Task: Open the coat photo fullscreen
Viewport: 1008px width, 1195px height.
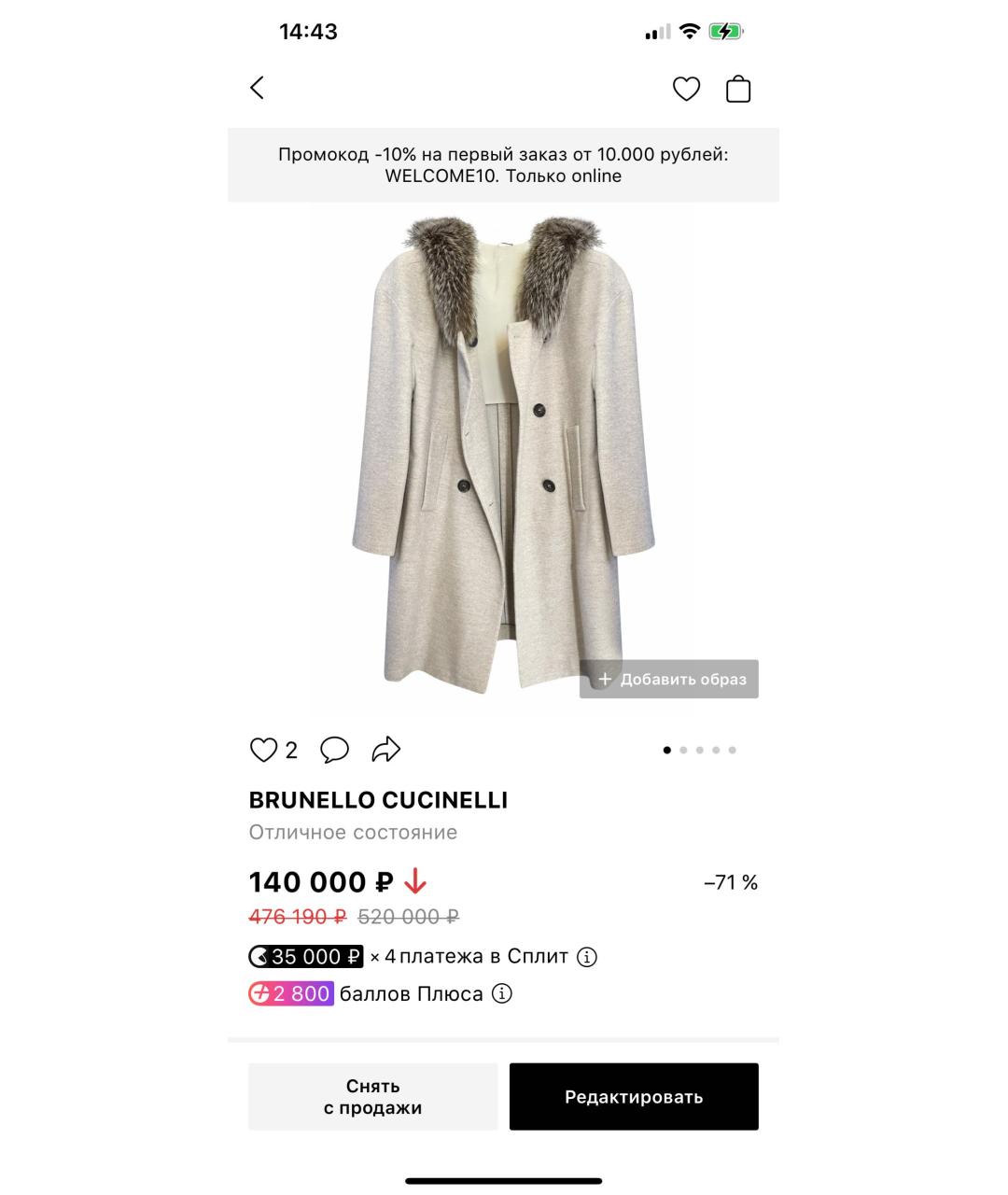Action: tap(503, 457)
